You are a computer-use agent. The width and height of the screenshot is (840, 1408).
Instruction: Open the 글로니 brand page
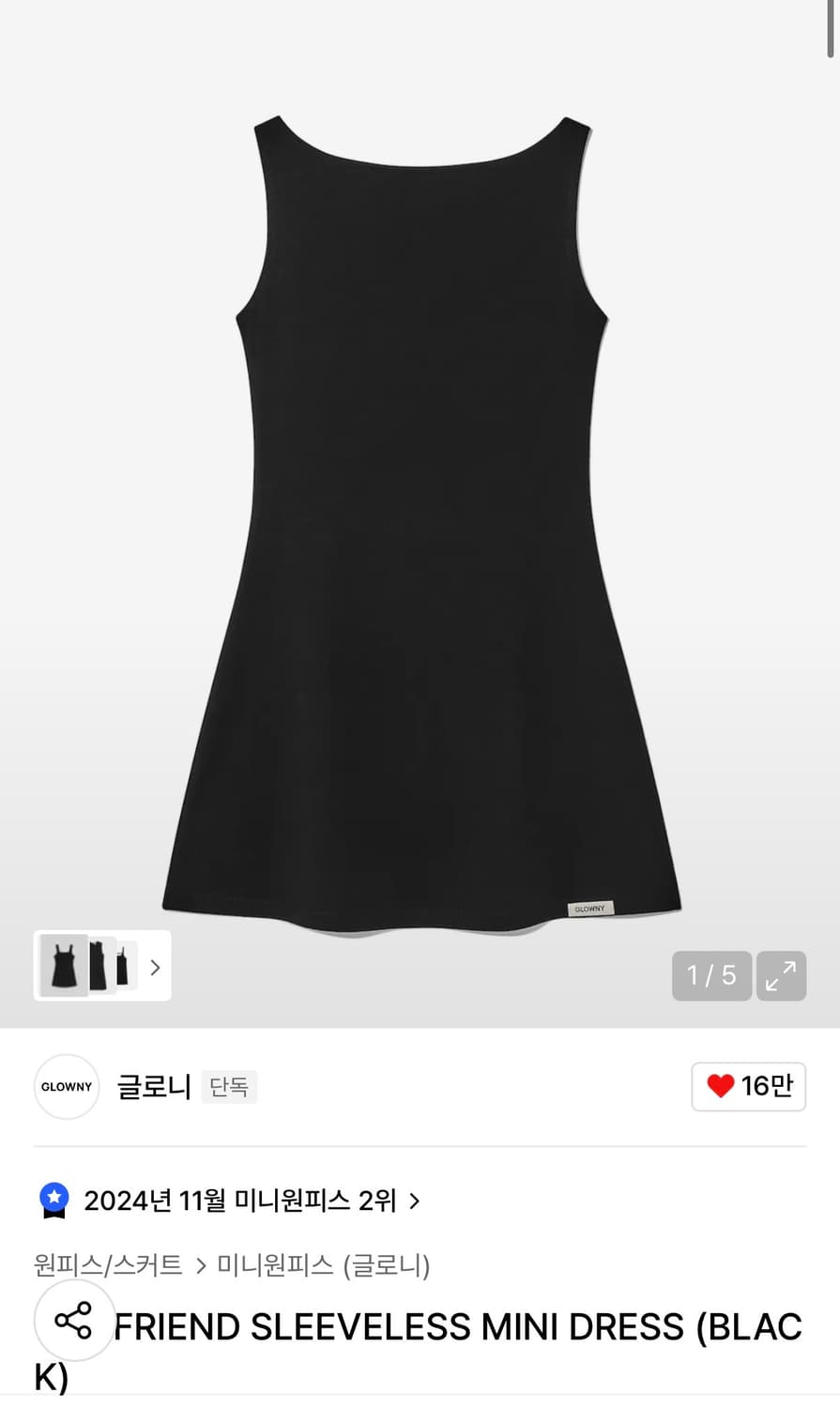coord(153,1086)
